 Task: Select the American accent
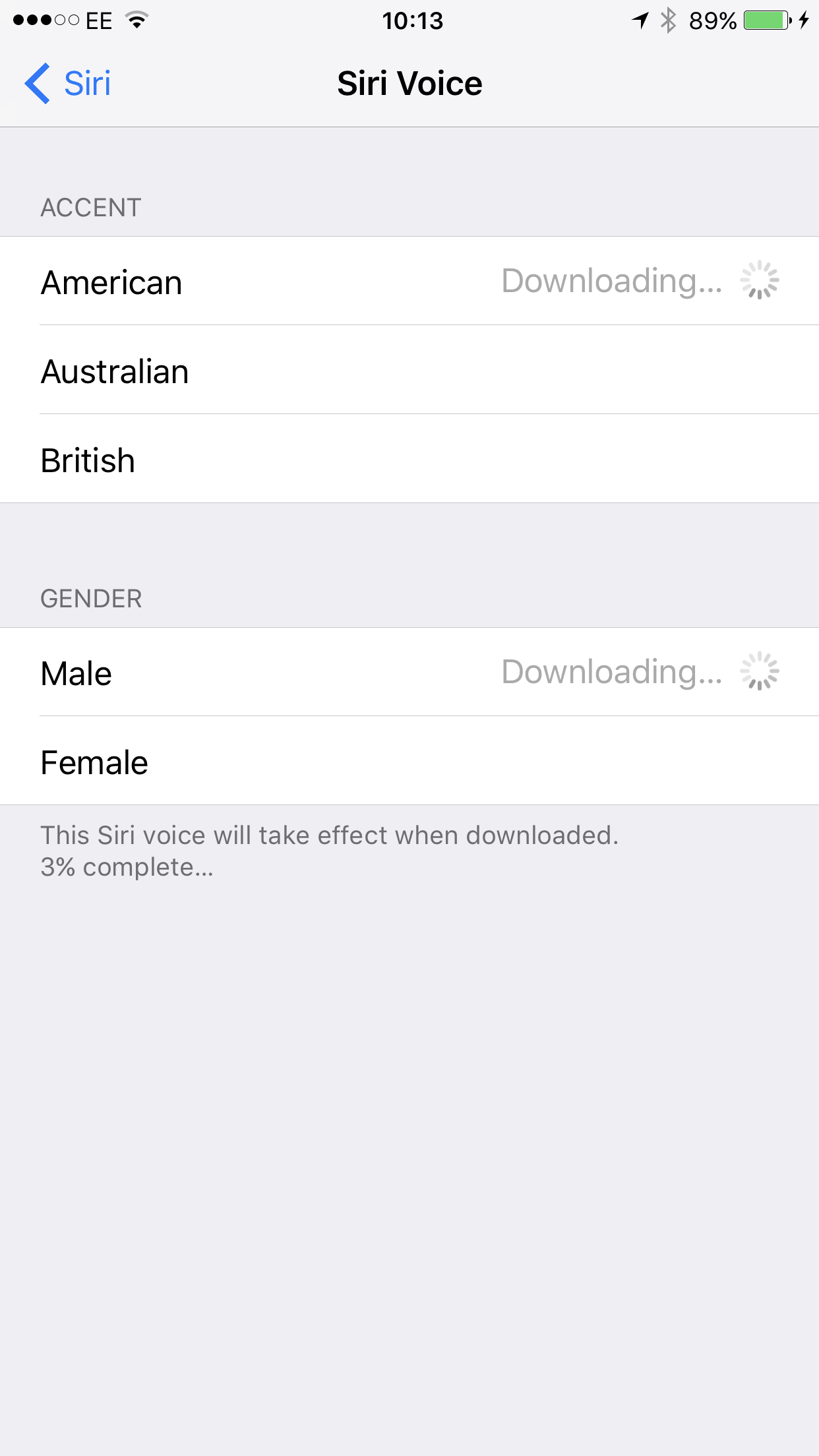[x=409, y=281]
